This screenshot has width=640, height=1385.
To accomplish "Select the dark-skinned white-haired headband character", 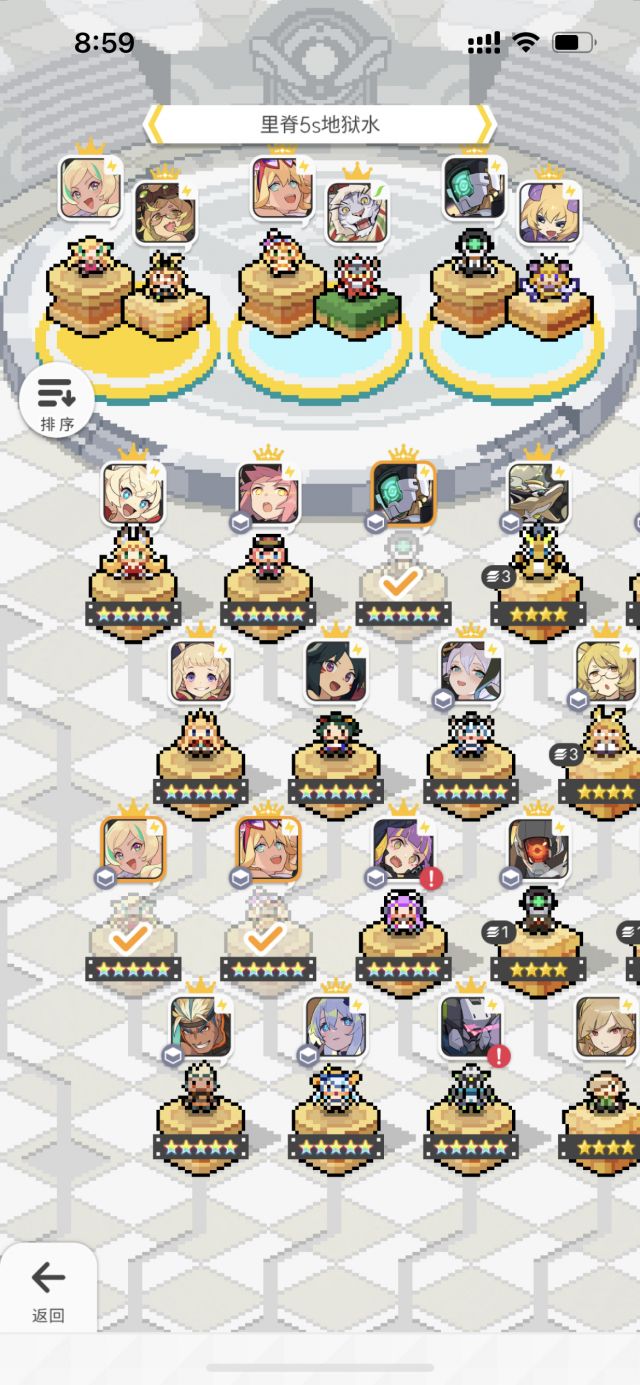I will click(201, 1027).
